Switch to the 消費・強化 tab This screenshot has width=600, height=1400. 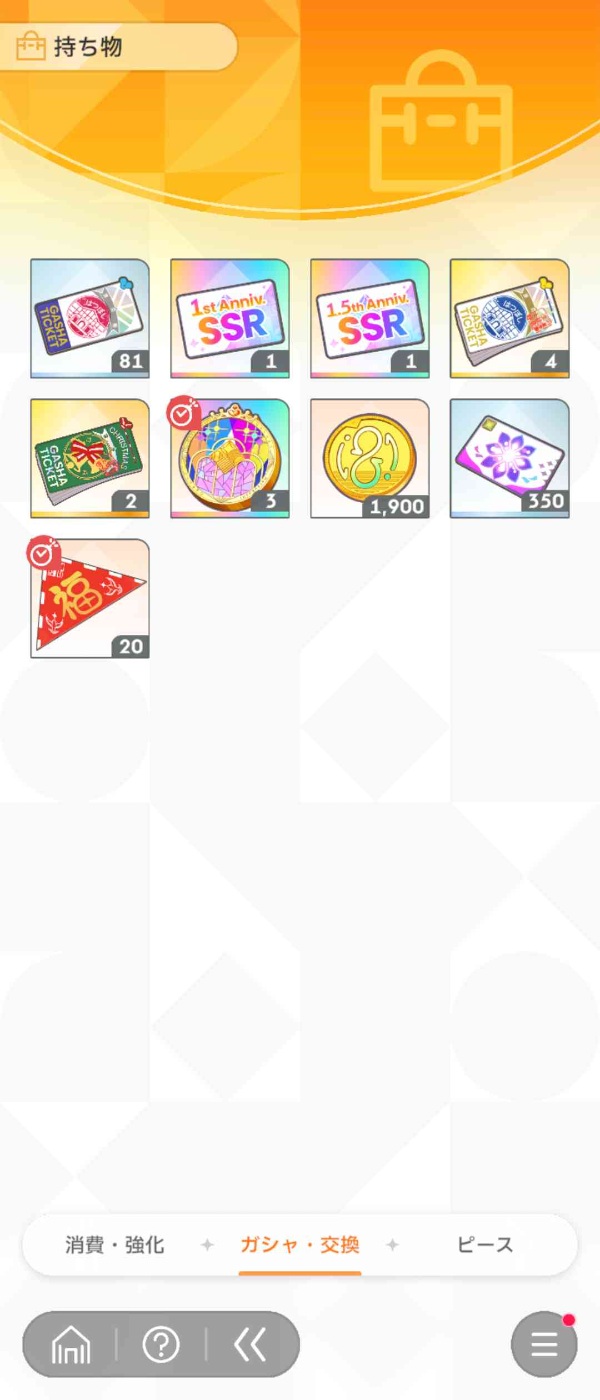(x=115, y=1245)
